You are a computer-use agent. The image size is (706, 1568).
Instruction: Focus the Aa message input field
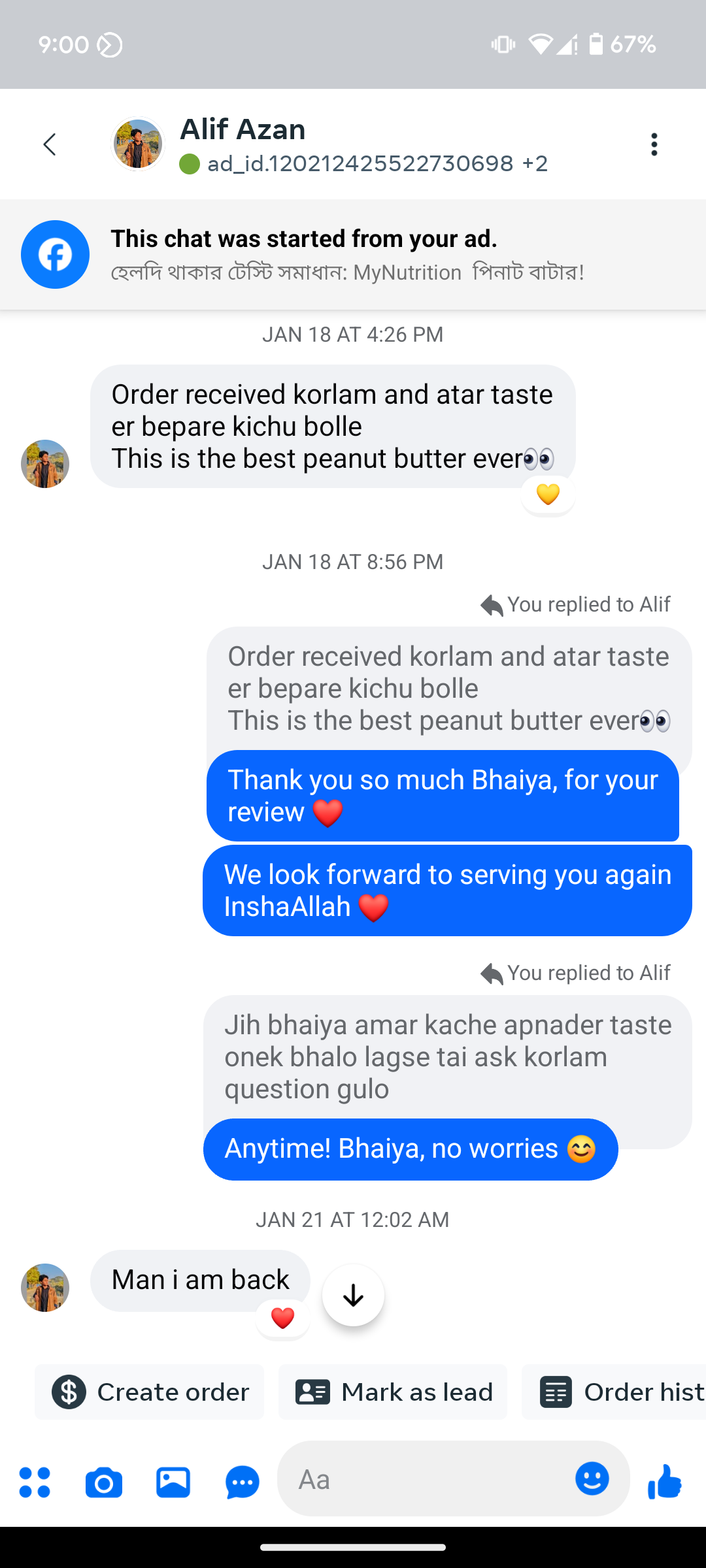pos(425,1479)
